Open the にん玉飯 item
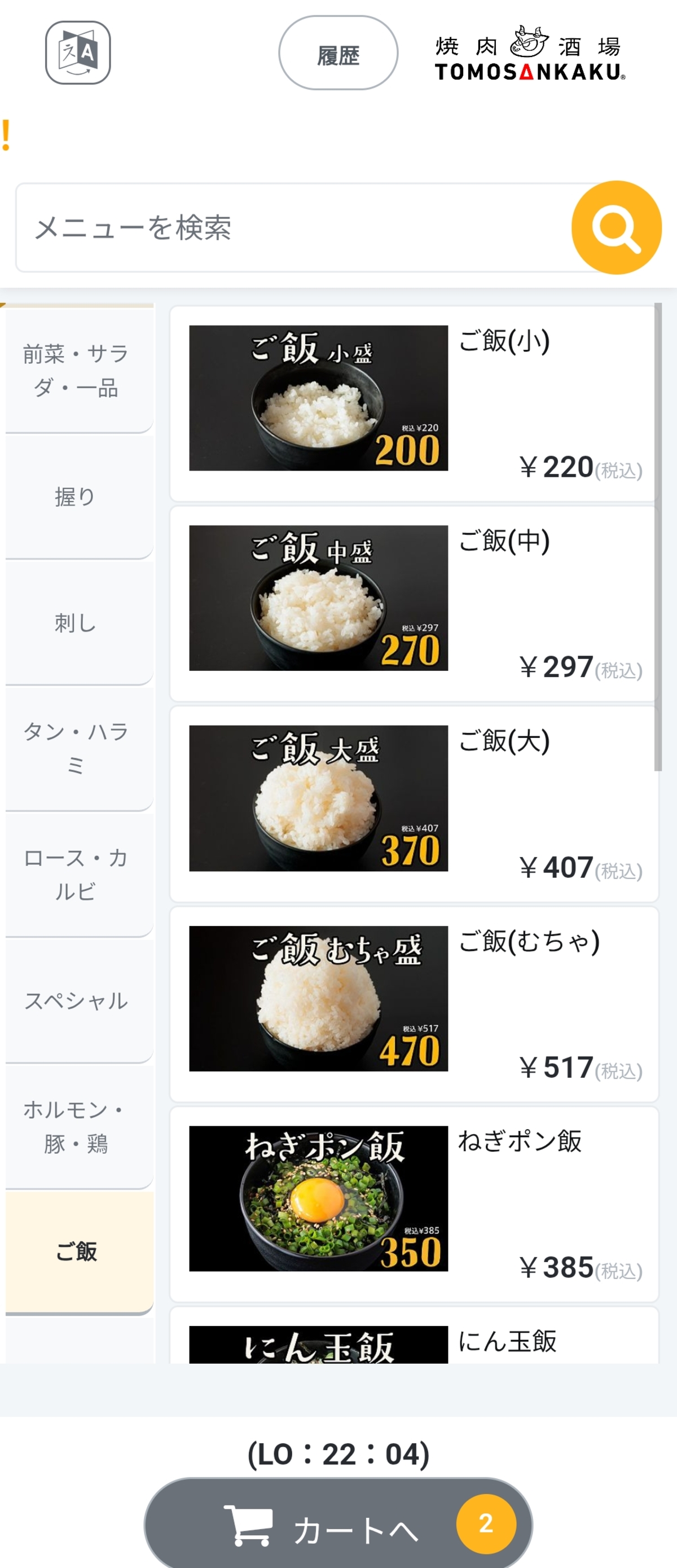 pyautogui.click(x=414, y=1341)
